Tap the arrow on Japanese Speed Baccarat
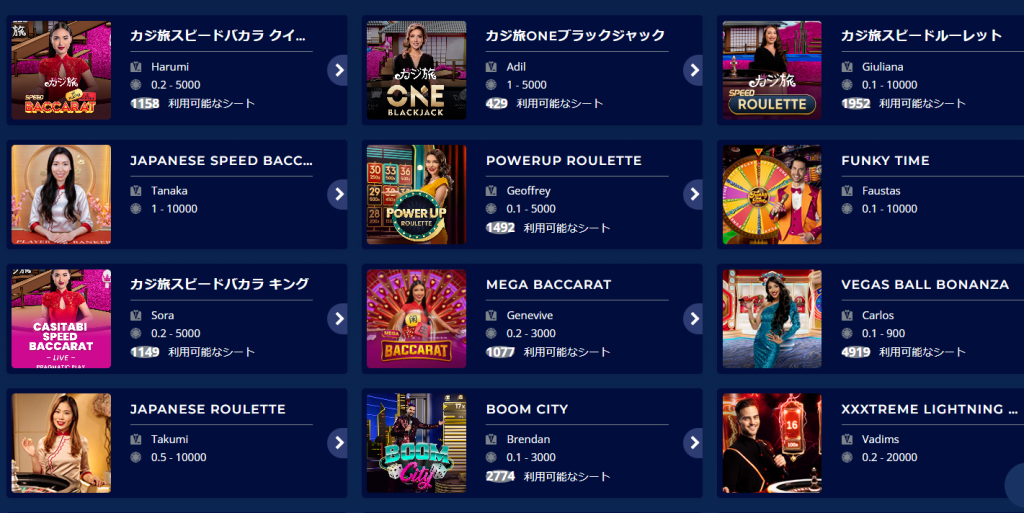1024x513 pixels. 339,195
